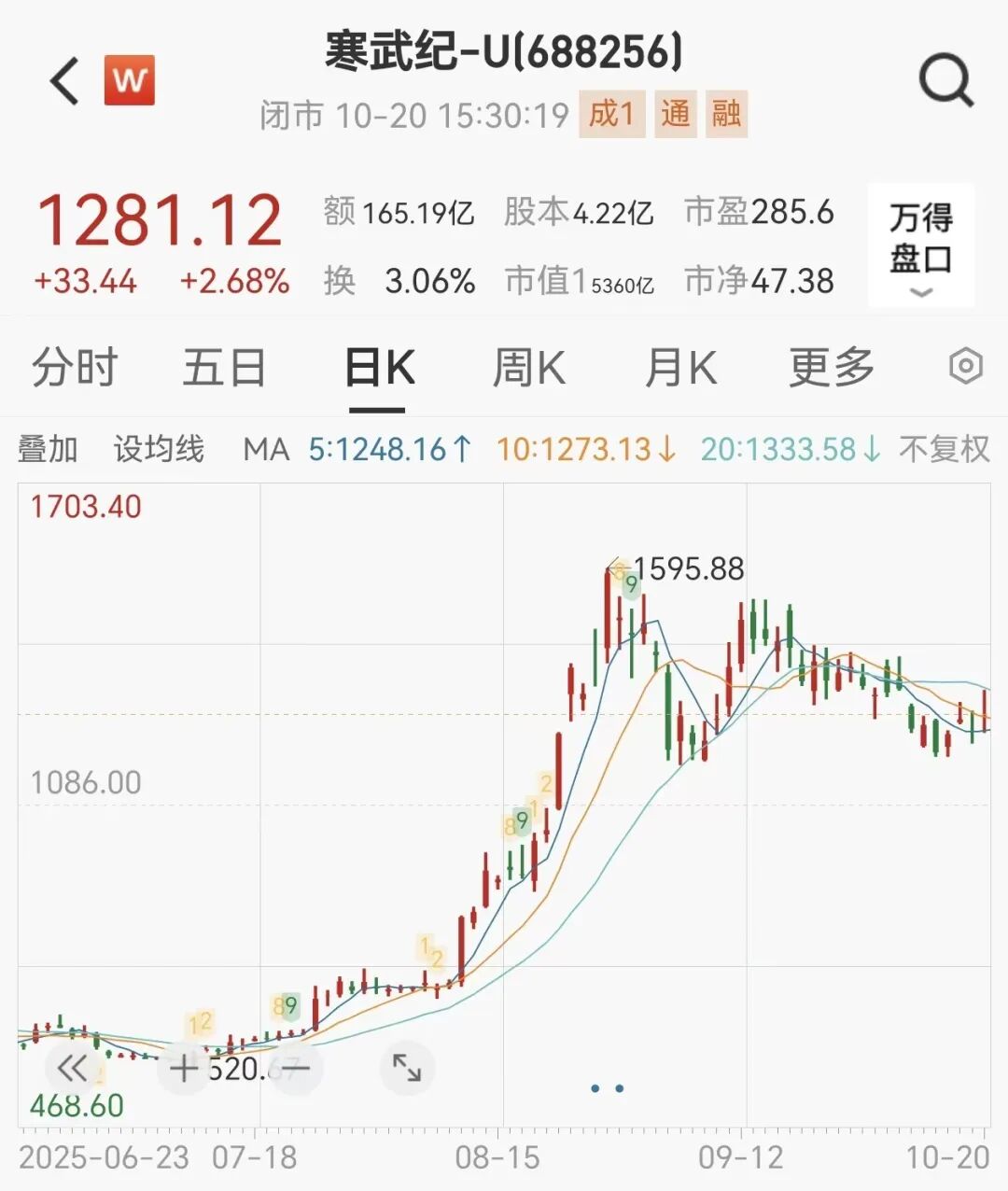The width and height of the screenshot is (1008, 1191).
Task: Tap 叠加 to overlay another stock
Action: click(48, 450)
